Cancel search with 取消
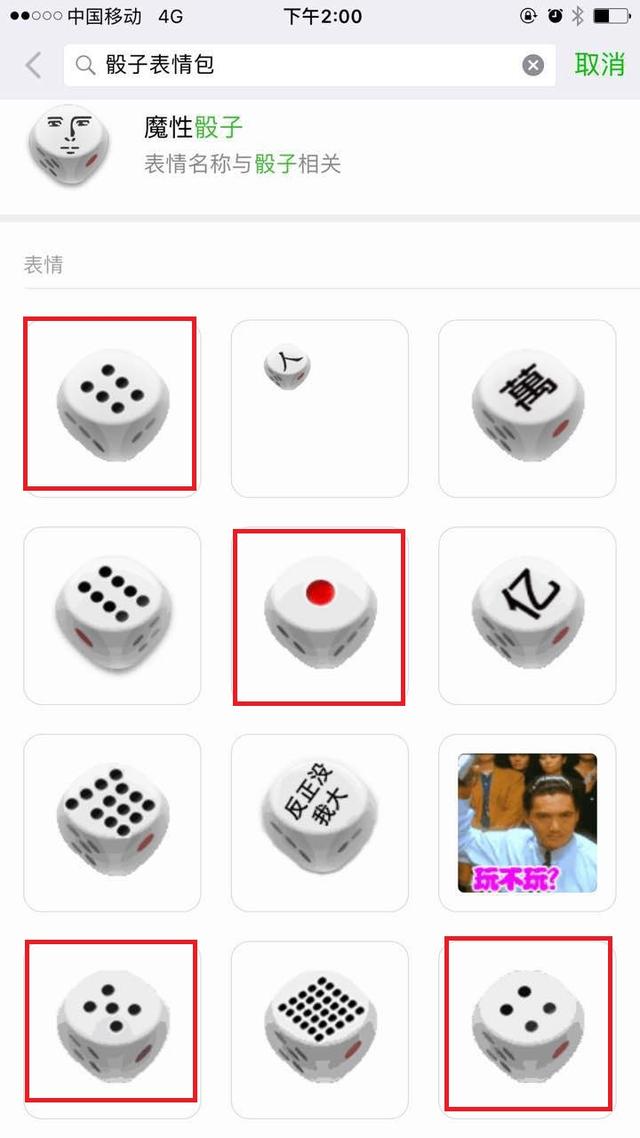 click(599, 65)
